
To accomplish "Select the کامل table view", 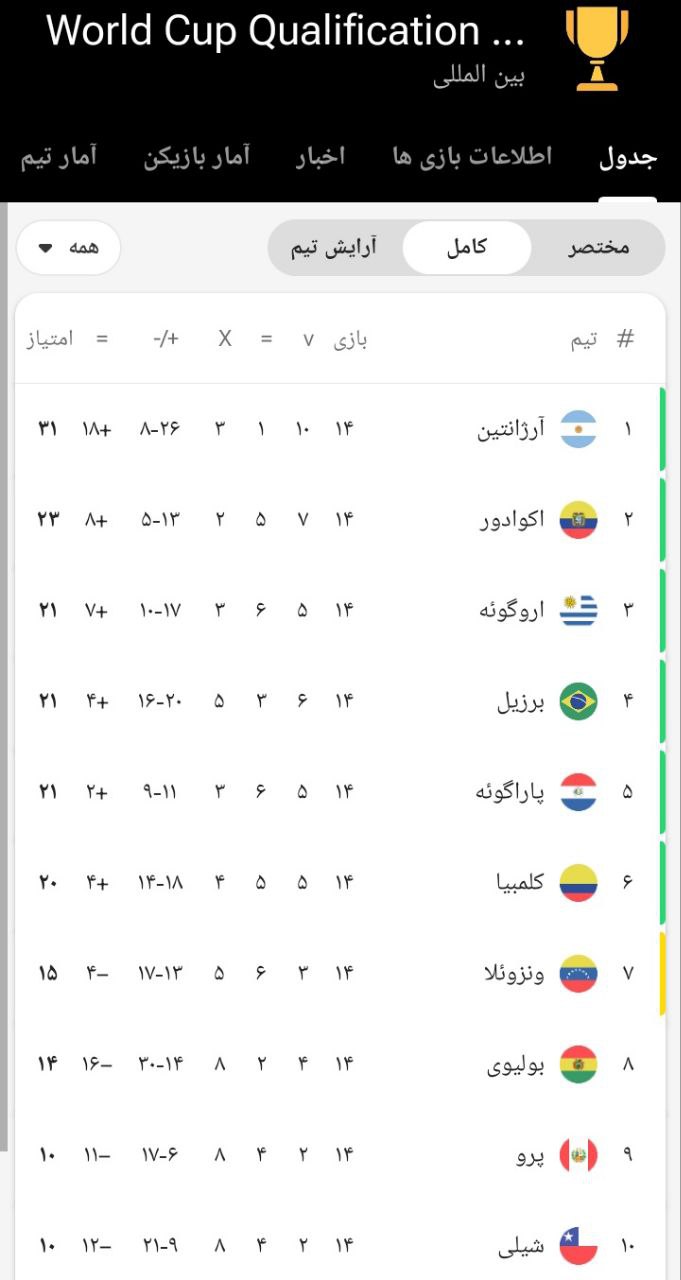I will coord(466,248).
